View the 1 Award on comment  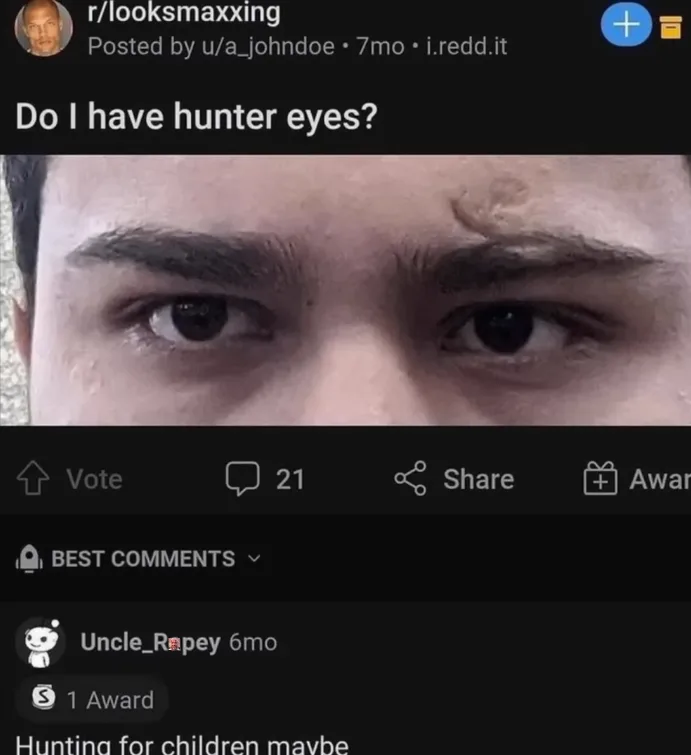pyautogui.click(x=91, y=700)
